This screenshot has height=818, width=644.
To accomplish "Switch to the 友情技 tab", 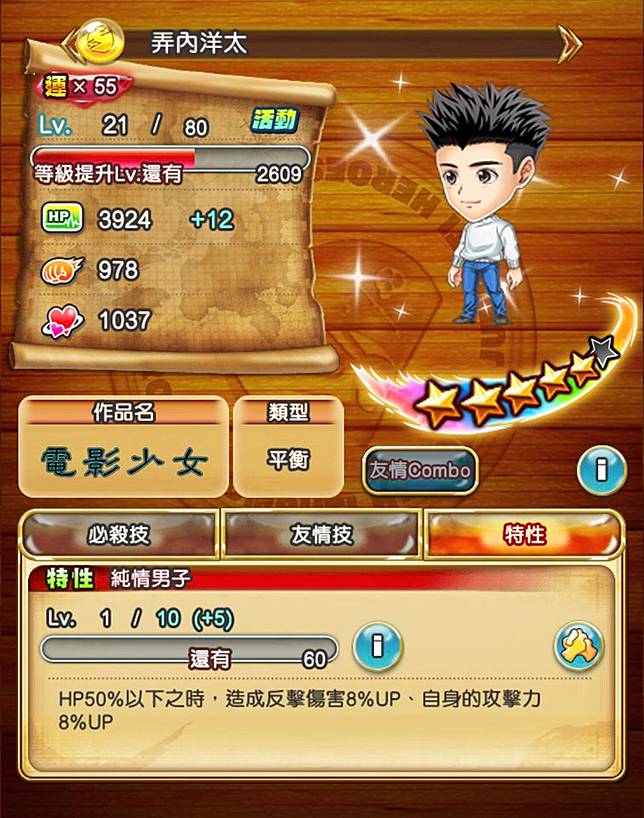I will pos(321,534).
